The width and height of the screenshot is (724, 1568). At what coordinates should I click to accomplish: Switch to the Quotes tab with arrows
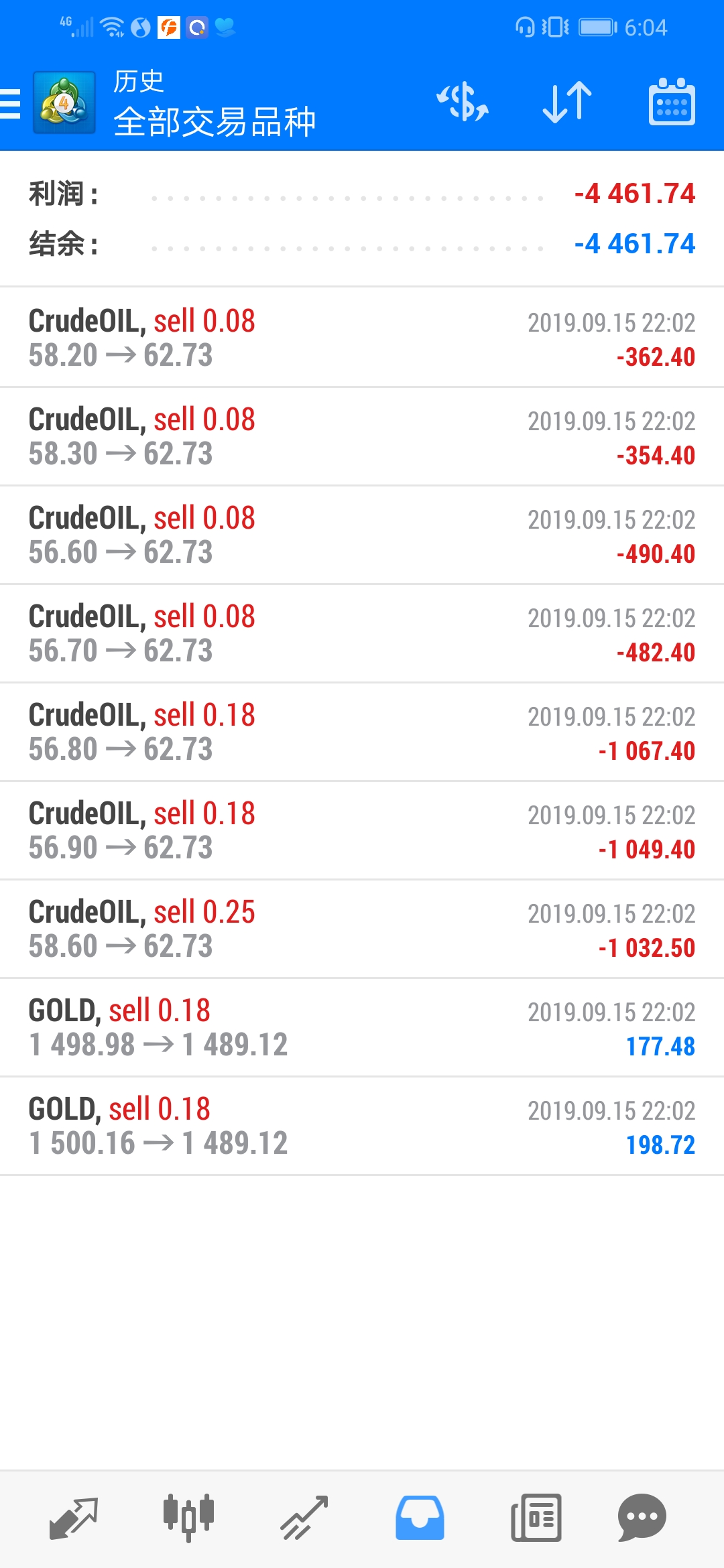point(74,1518)
